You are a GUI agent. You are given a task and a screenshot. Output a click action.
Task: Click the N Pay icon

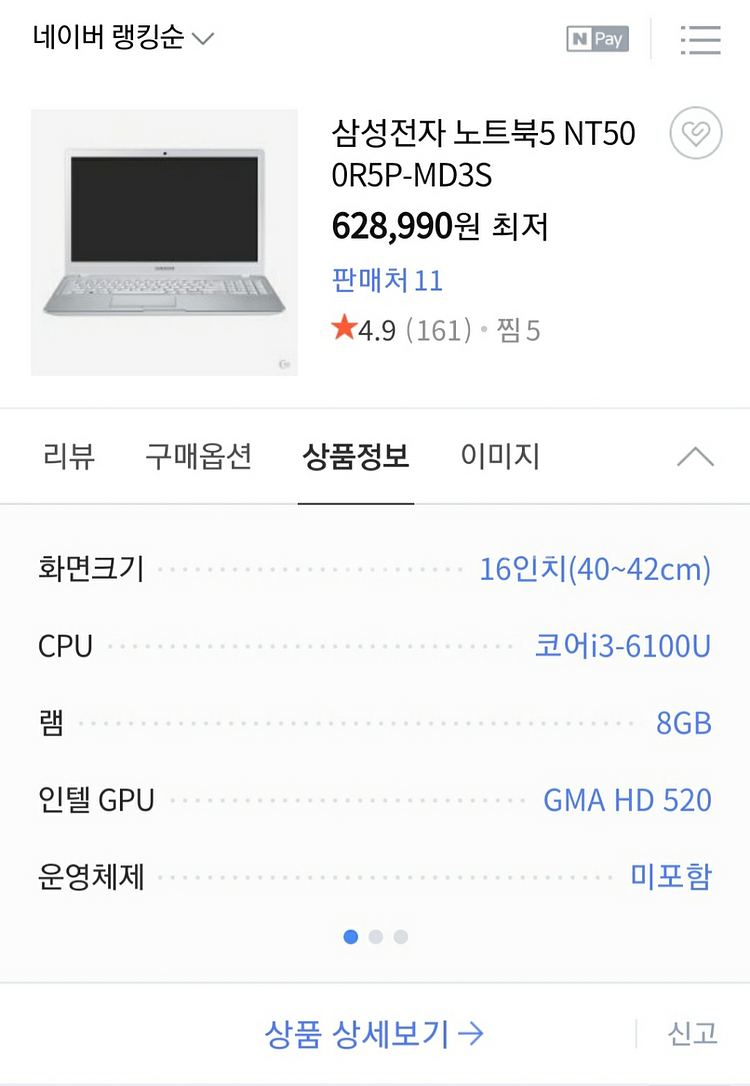click(x=597, y=40)
